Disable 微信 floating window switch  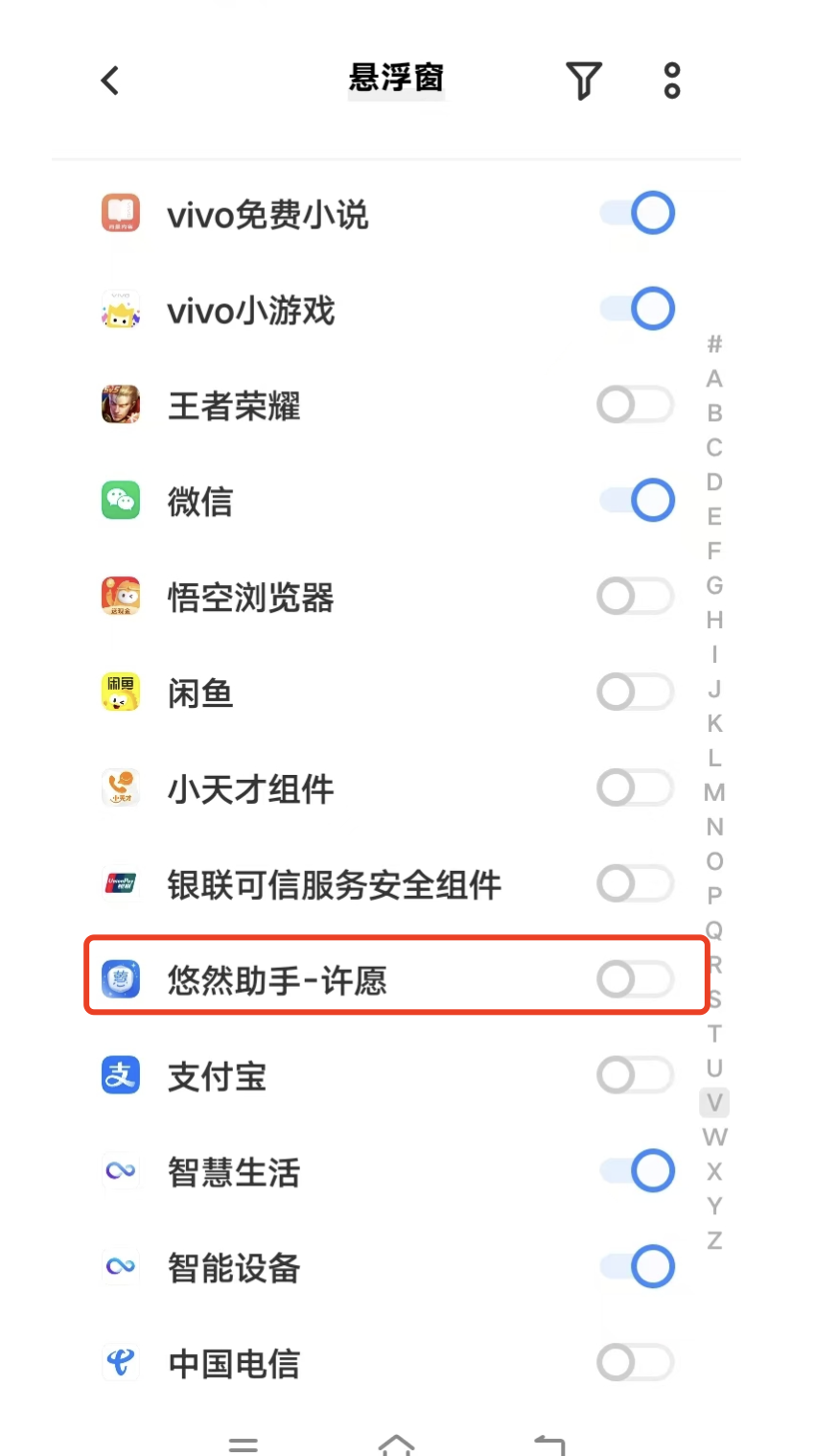(637, 501)
